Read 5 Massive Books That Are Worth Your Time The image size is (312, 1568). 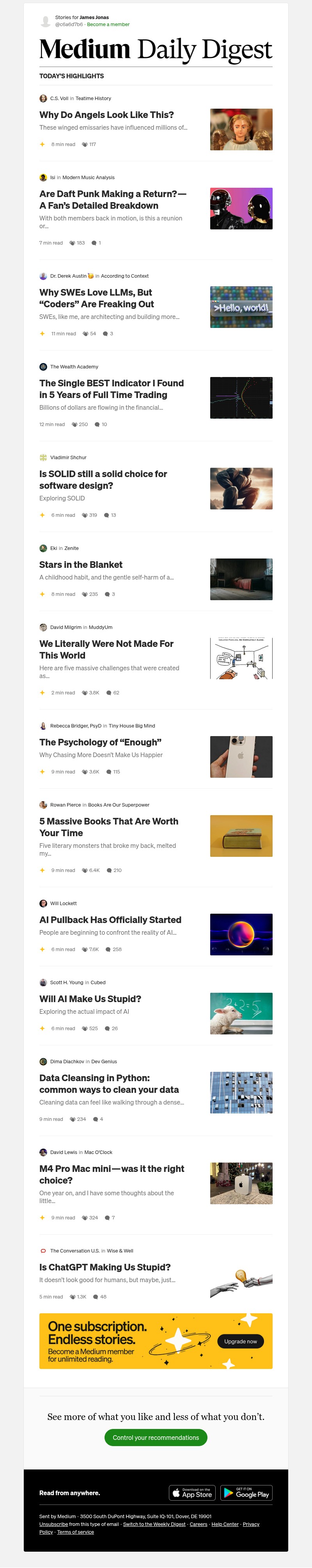point(108,826)
